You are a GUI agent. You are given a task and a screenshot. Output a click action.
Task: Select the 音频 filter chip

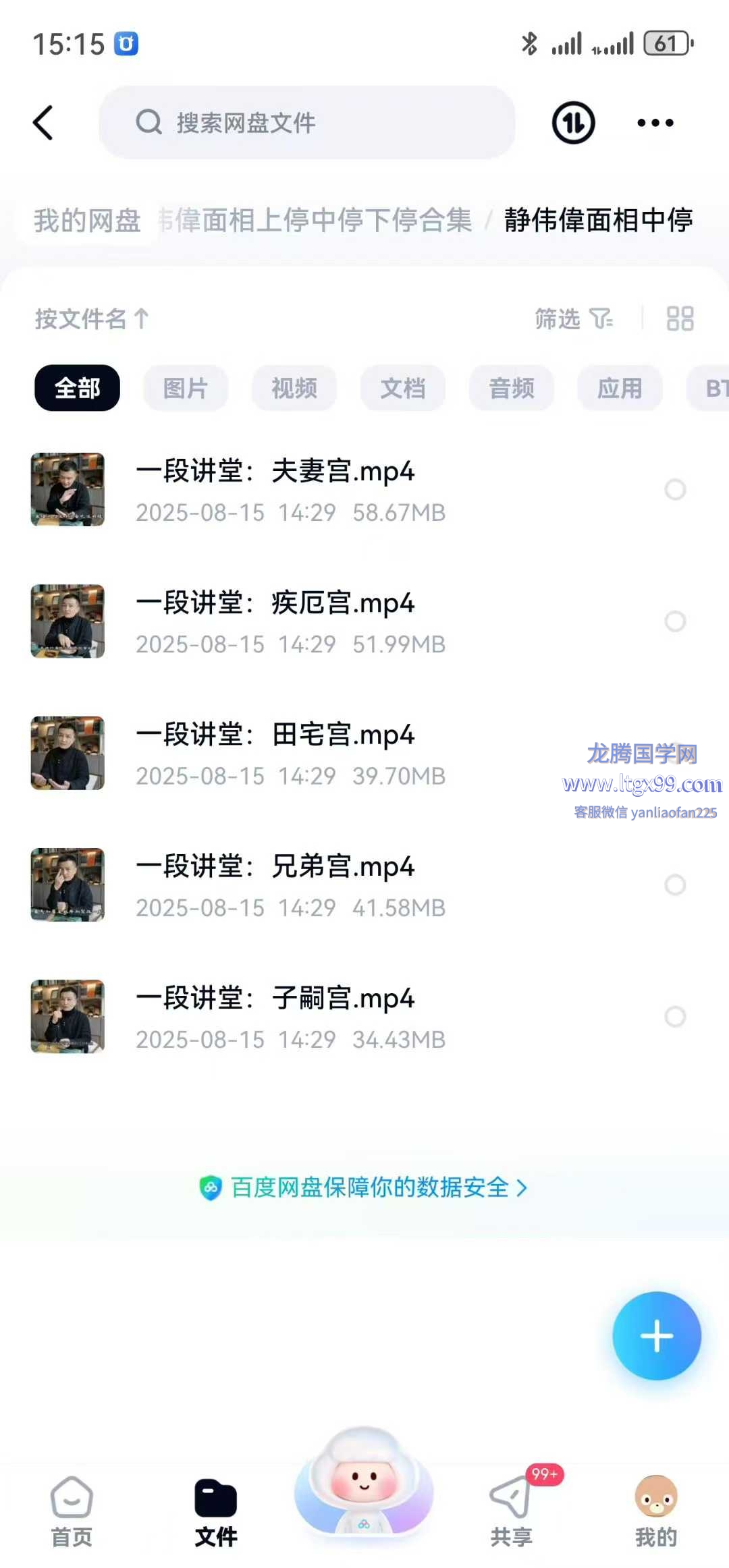[511, 388]
